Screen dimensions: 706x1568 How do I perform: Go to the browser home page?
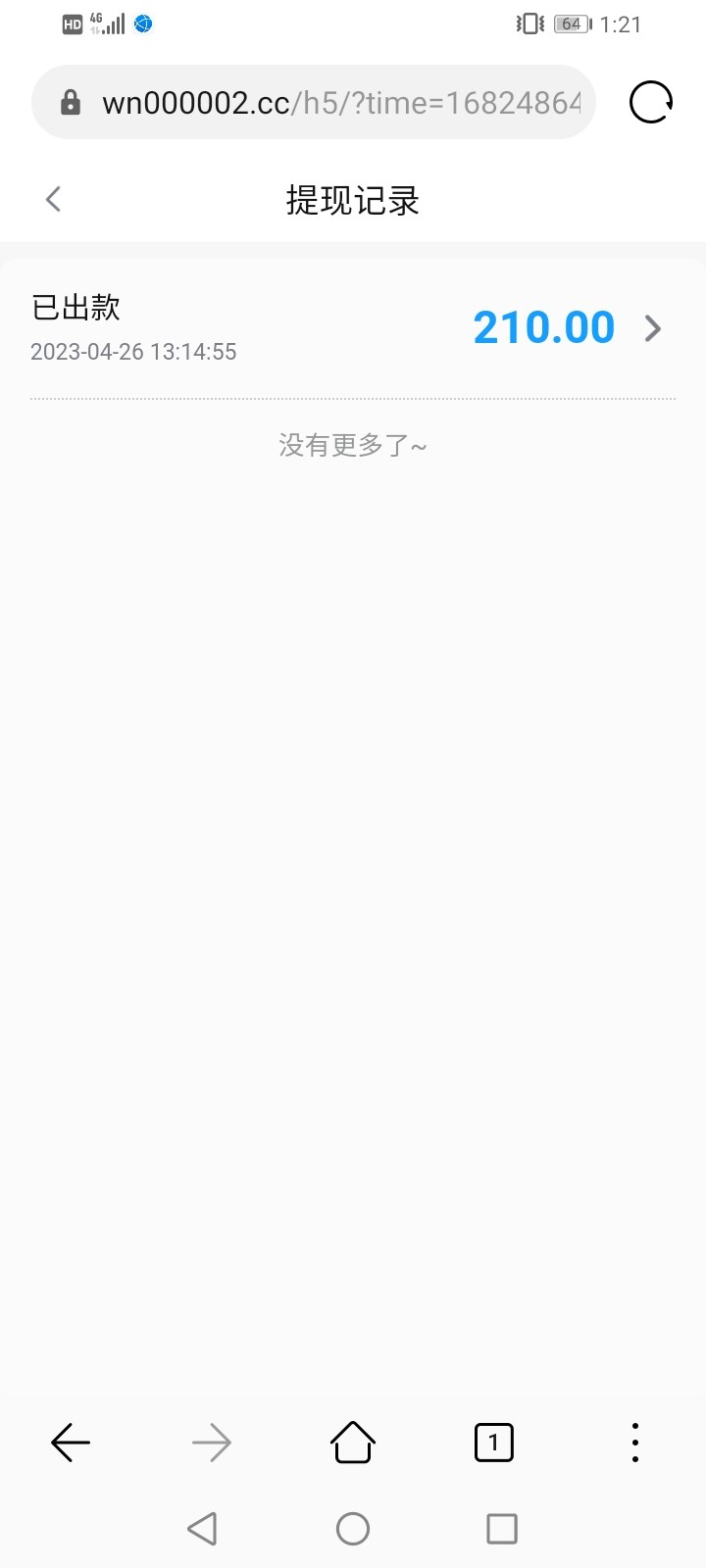(353, 1443)
